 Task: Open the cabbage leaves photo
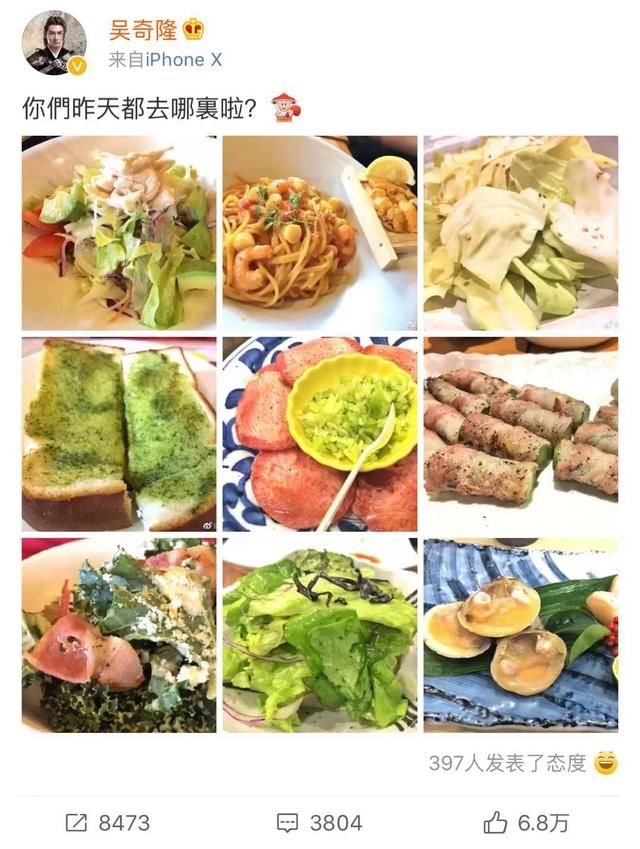(520, 233)
